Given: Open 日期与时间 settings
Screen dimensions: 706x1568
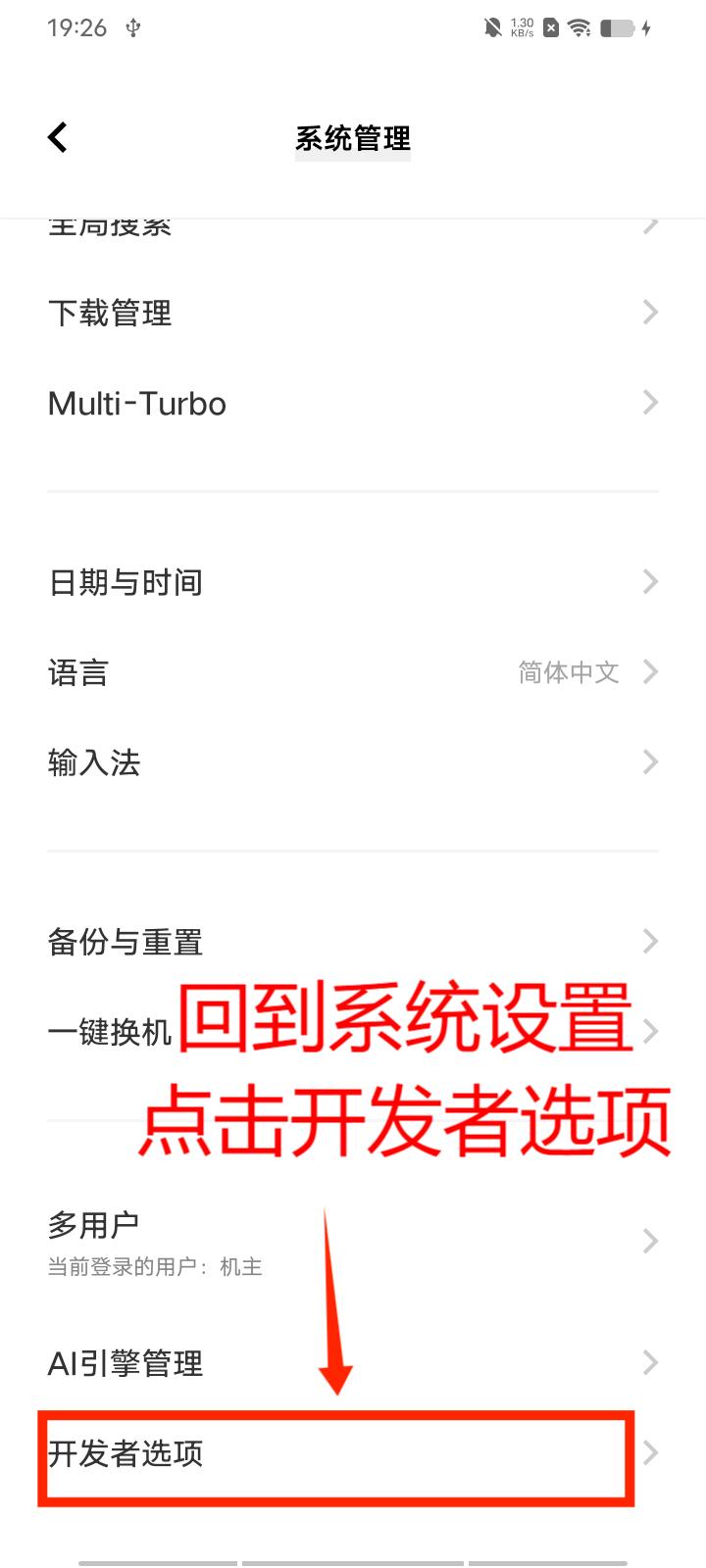Looking at the screenshot, I should pos(353,583).
